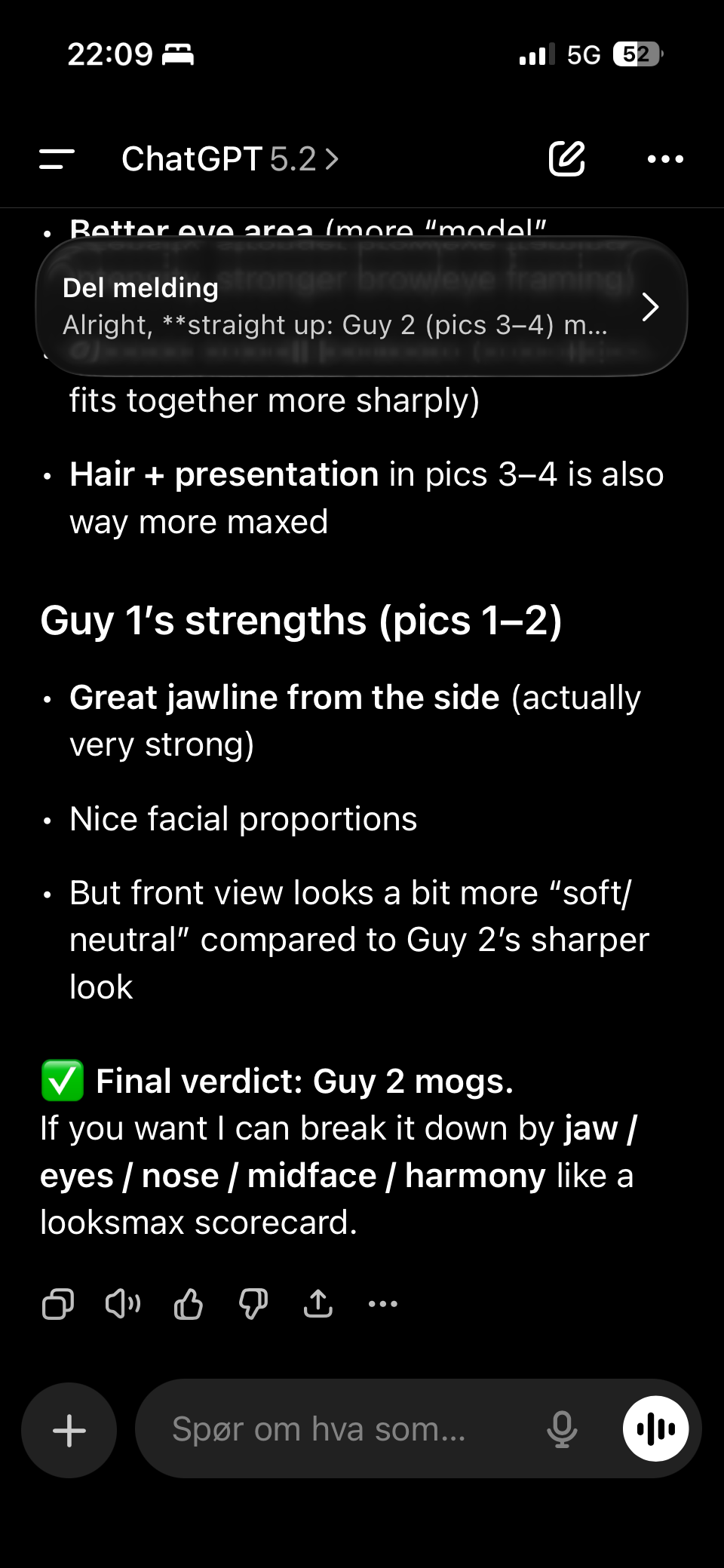This screenshot has width=724, height=1568.
Task: Open more actions below the response
Action: click(383, 1303)
